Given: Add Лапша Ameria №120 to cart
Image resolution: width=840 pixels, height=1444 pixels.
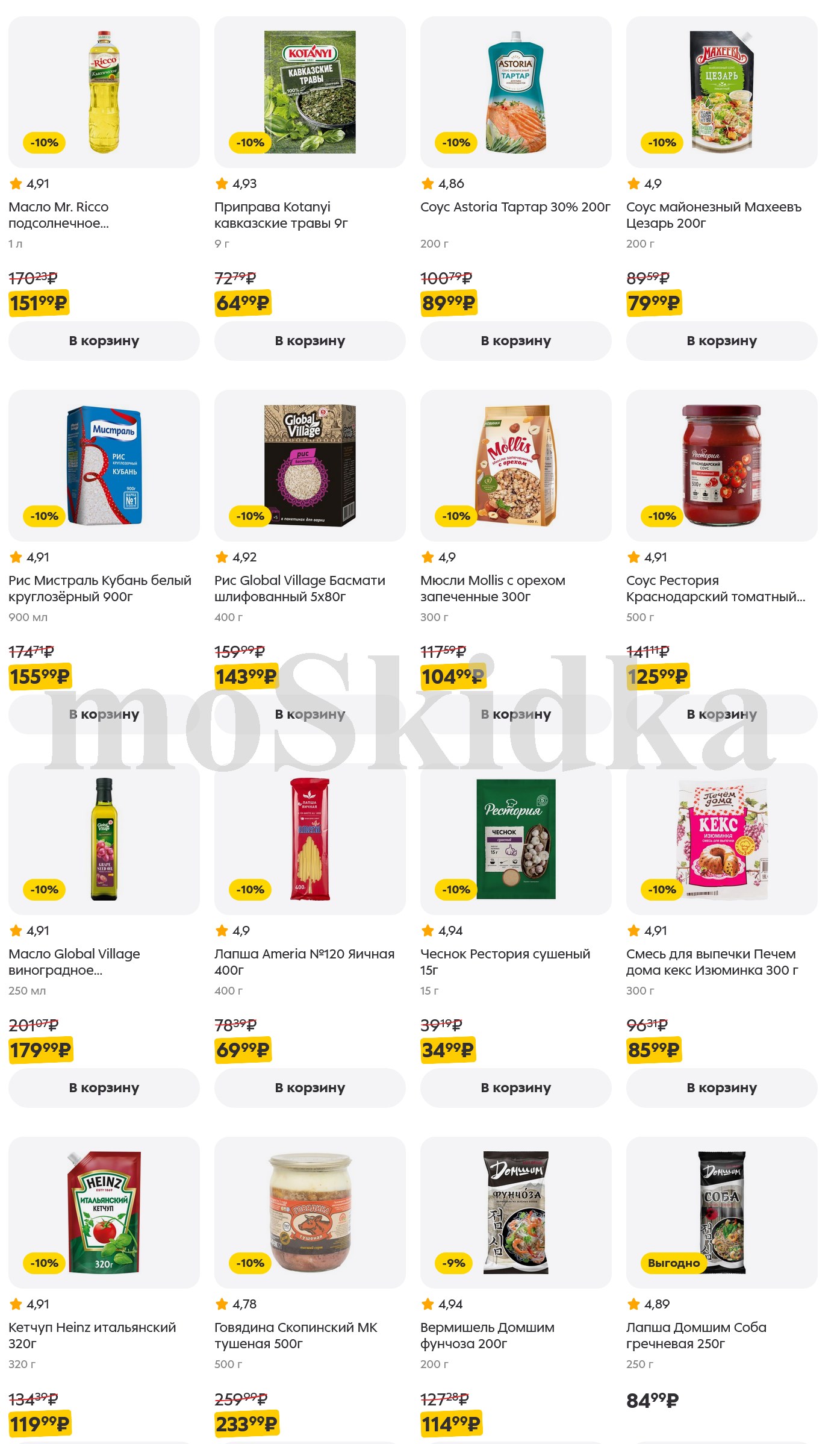Looking at the screenshot, I should click(x=310, y=1088).
